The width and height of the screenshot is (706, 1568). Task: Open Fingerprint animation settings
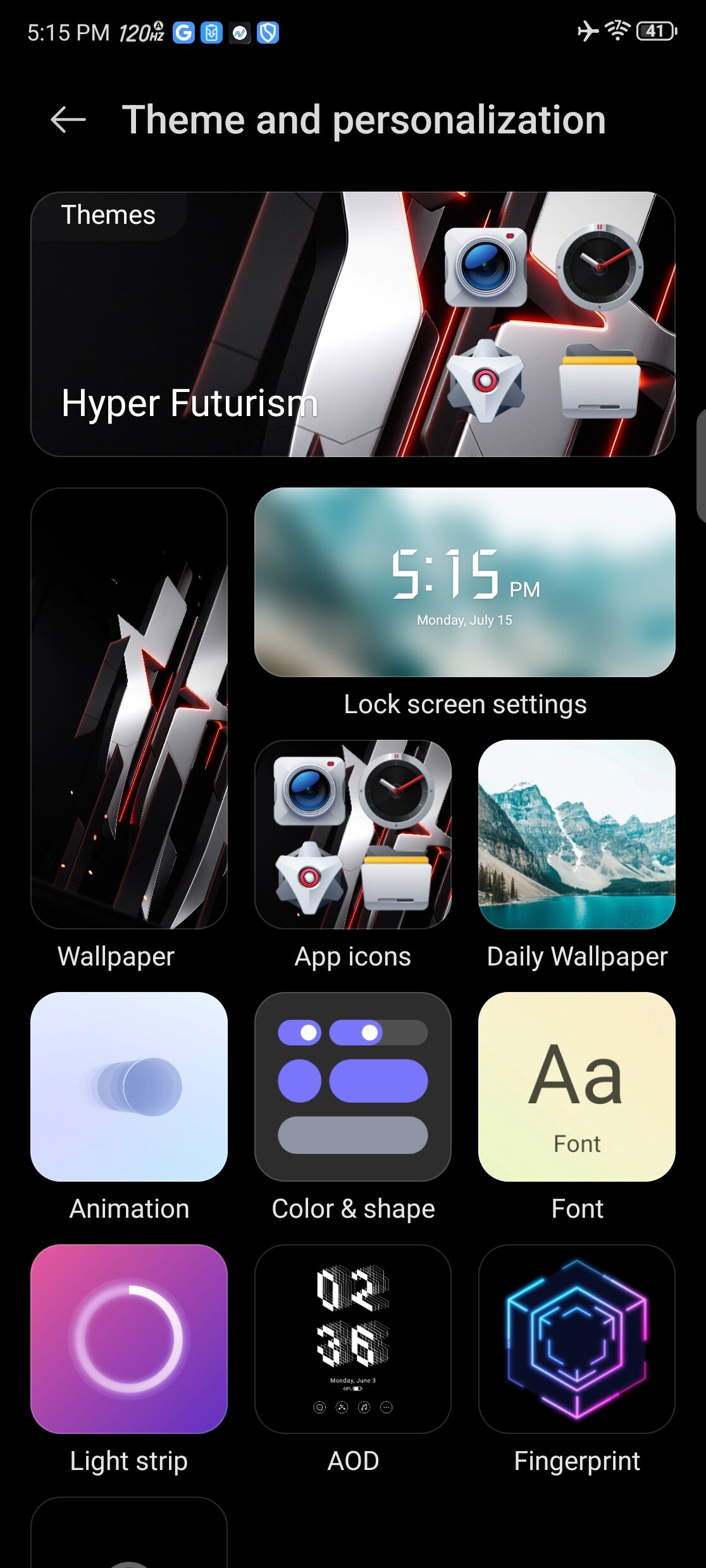[x=577, y=1339]
